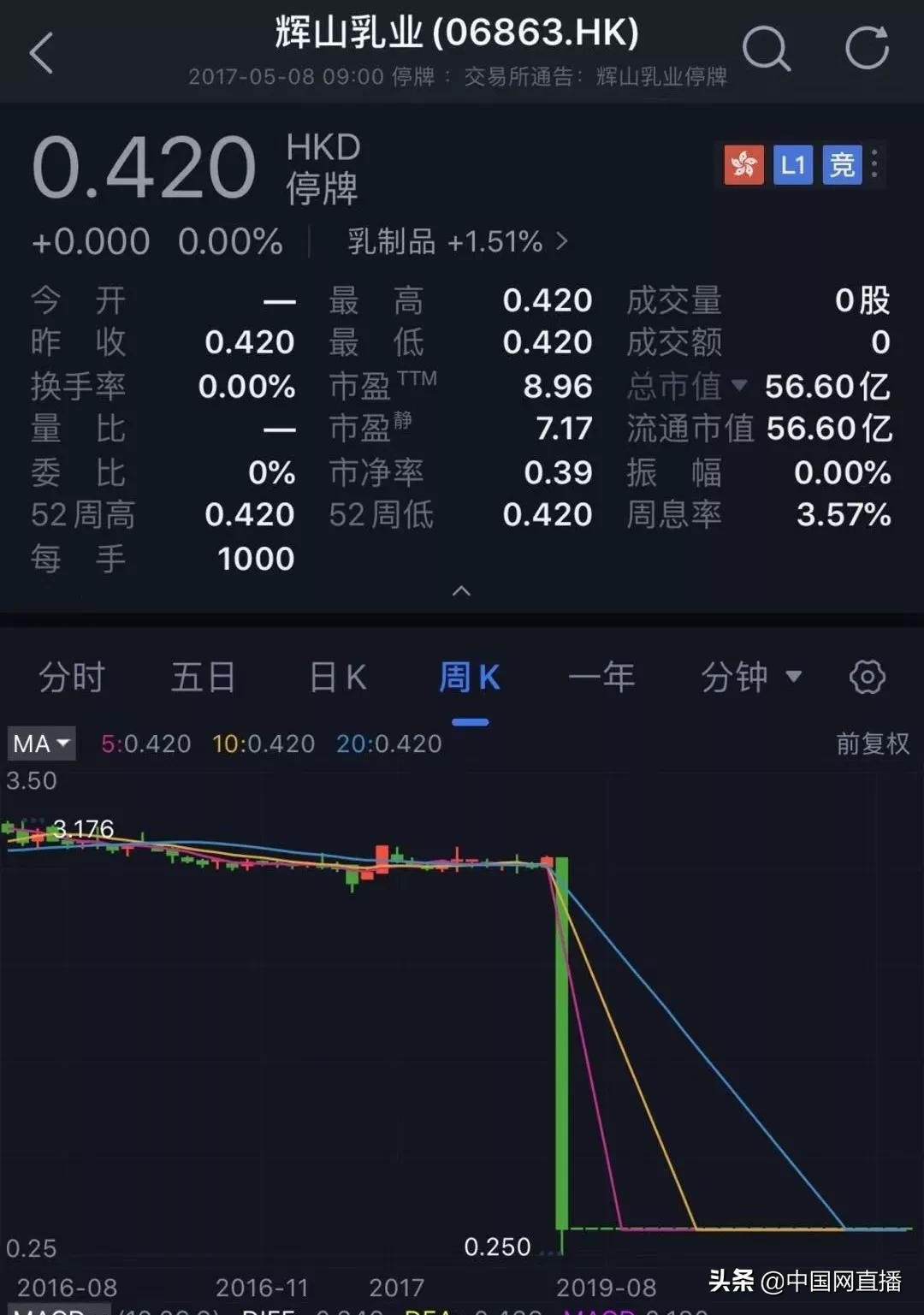Viewport: 924px width, 1315px height.
Task: Expand the 总市值 dropdown arrow
Action: click(741, 386)
